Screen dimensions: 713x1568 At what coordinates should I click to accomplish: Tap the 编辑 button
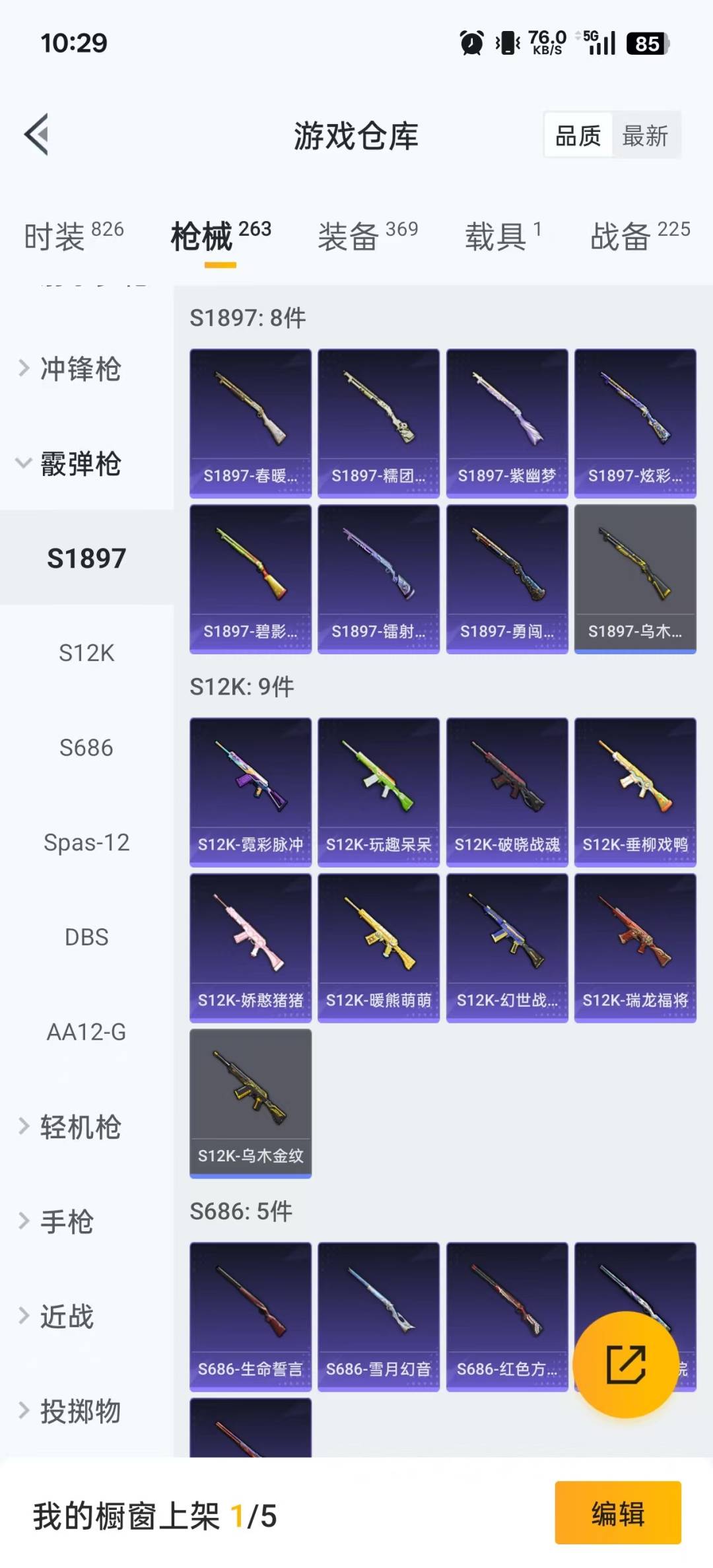(617, 1513)
